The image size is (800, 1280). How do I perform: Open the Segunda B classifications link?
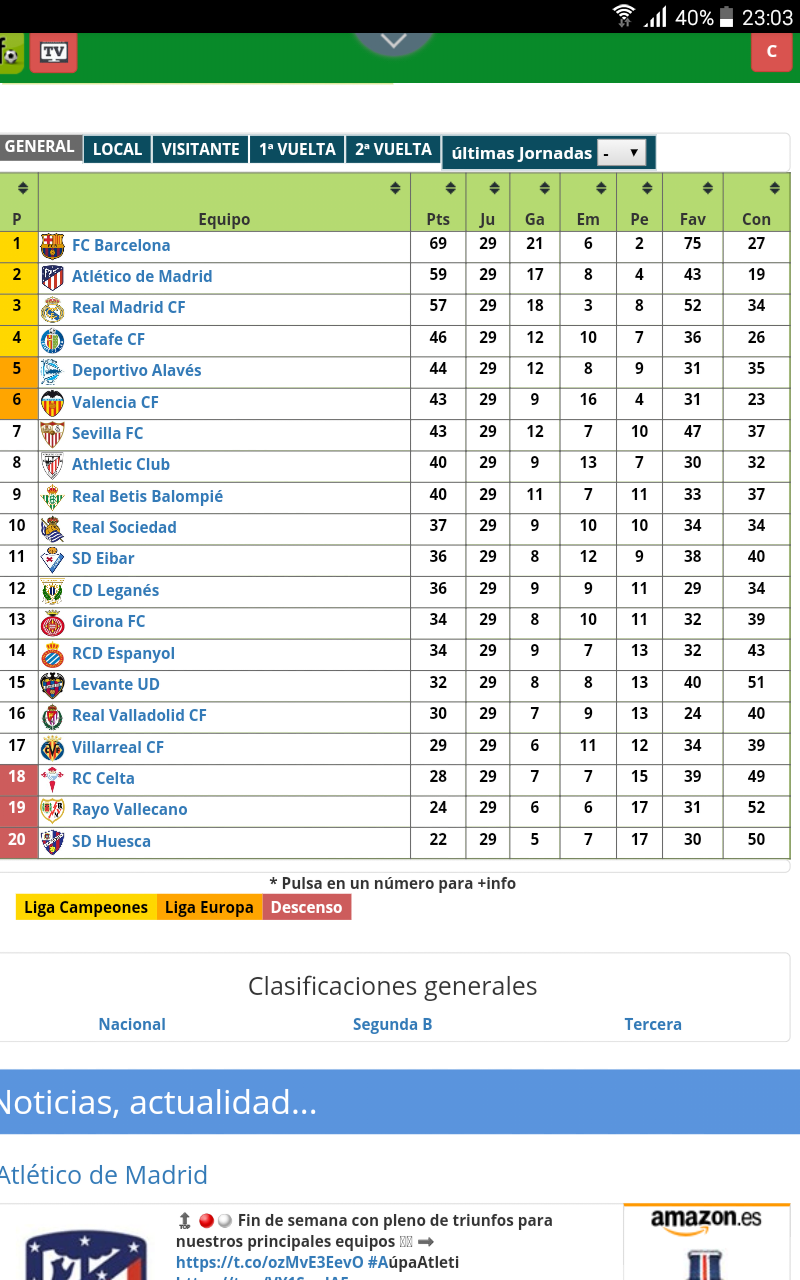click(x=393, y=1024)
